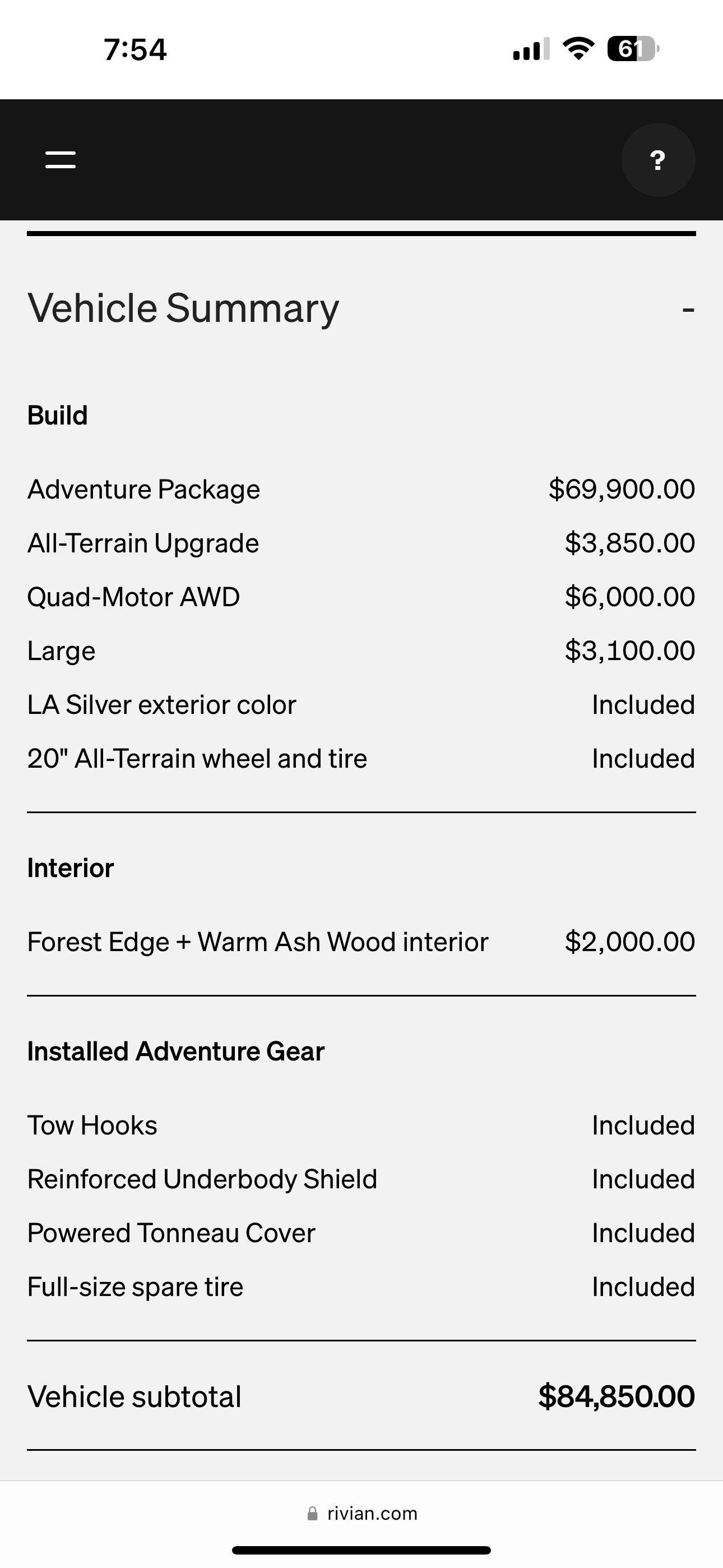
Task: Open the hamburger menu
Action: coord(61,160)
